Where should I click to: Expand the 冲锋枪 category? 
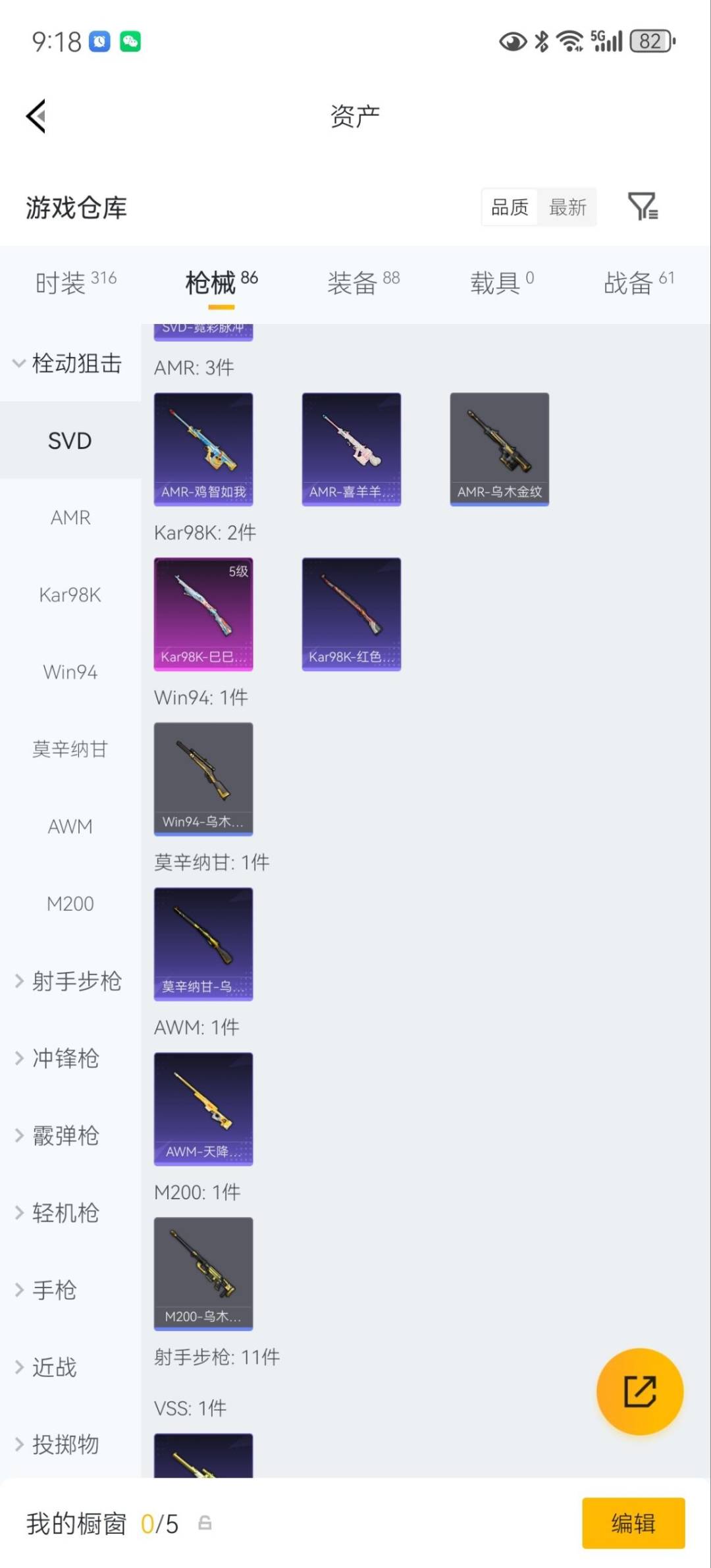[x=65, y=1058]
